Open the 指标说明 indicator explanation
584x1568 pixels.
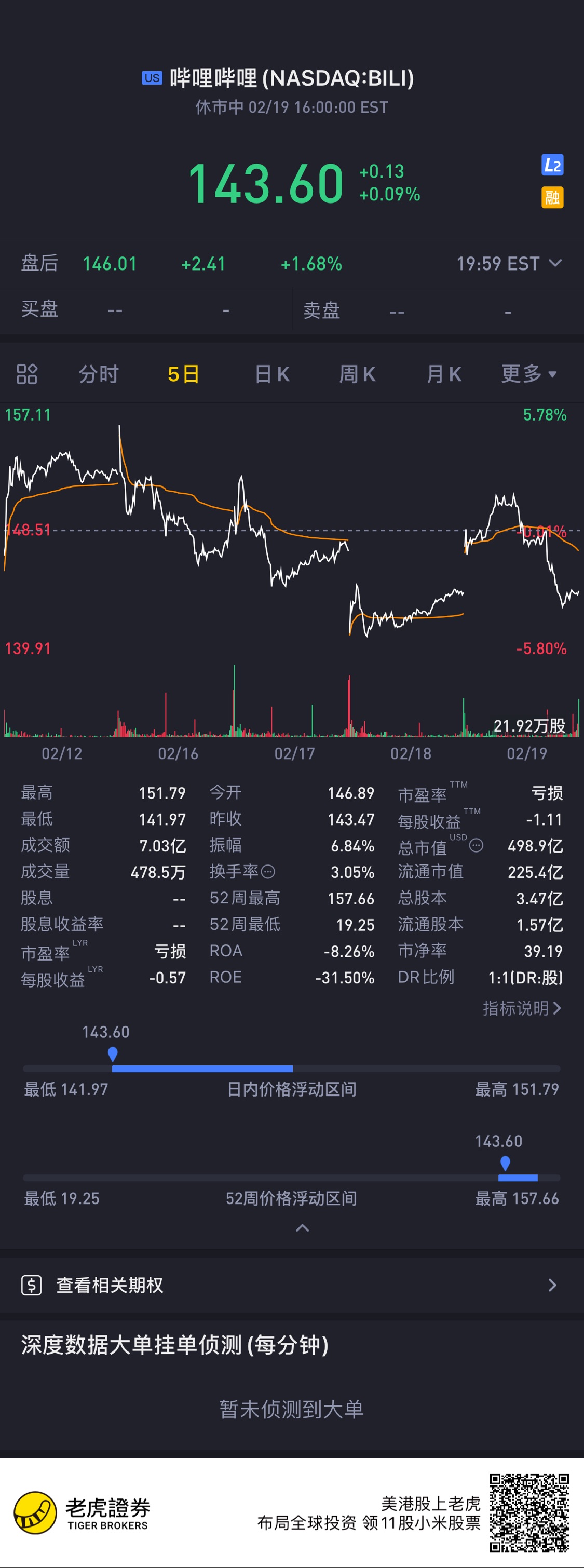pyautogui.click(x=521, y=1008)
